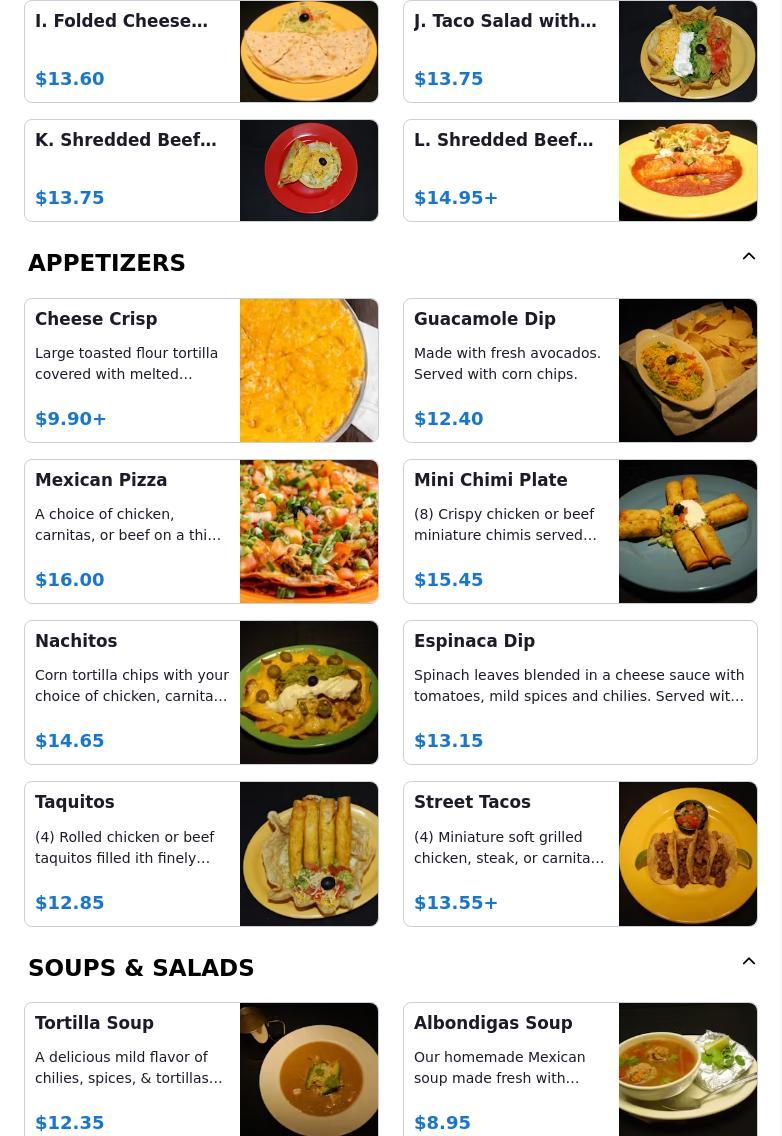This screenshot has height=1136, width=782.
Task: Open the Mini Chimi Plate item
Action: (x=580, y=531)
